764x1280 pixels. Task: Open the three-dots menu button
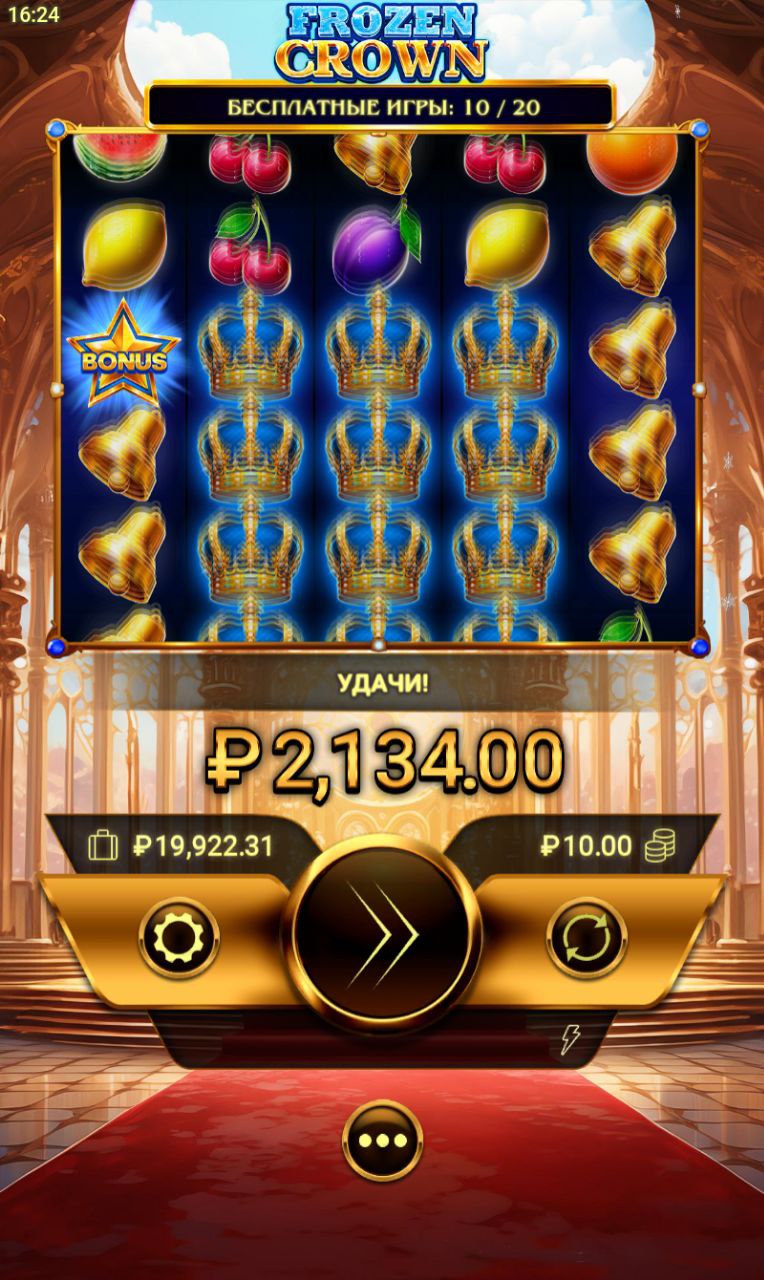(383, 1140)
